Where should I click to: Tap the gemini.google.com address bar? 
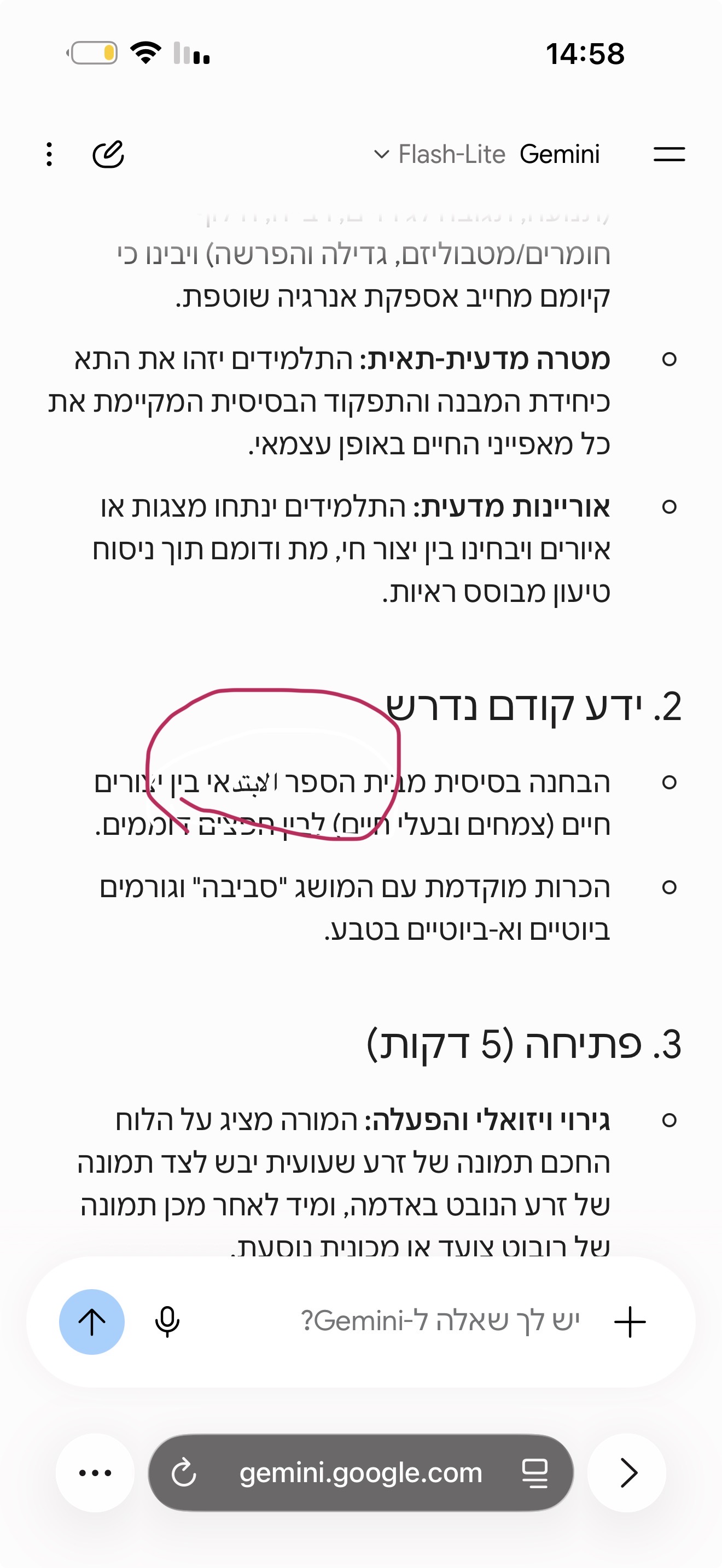(x=360, y=1472)
